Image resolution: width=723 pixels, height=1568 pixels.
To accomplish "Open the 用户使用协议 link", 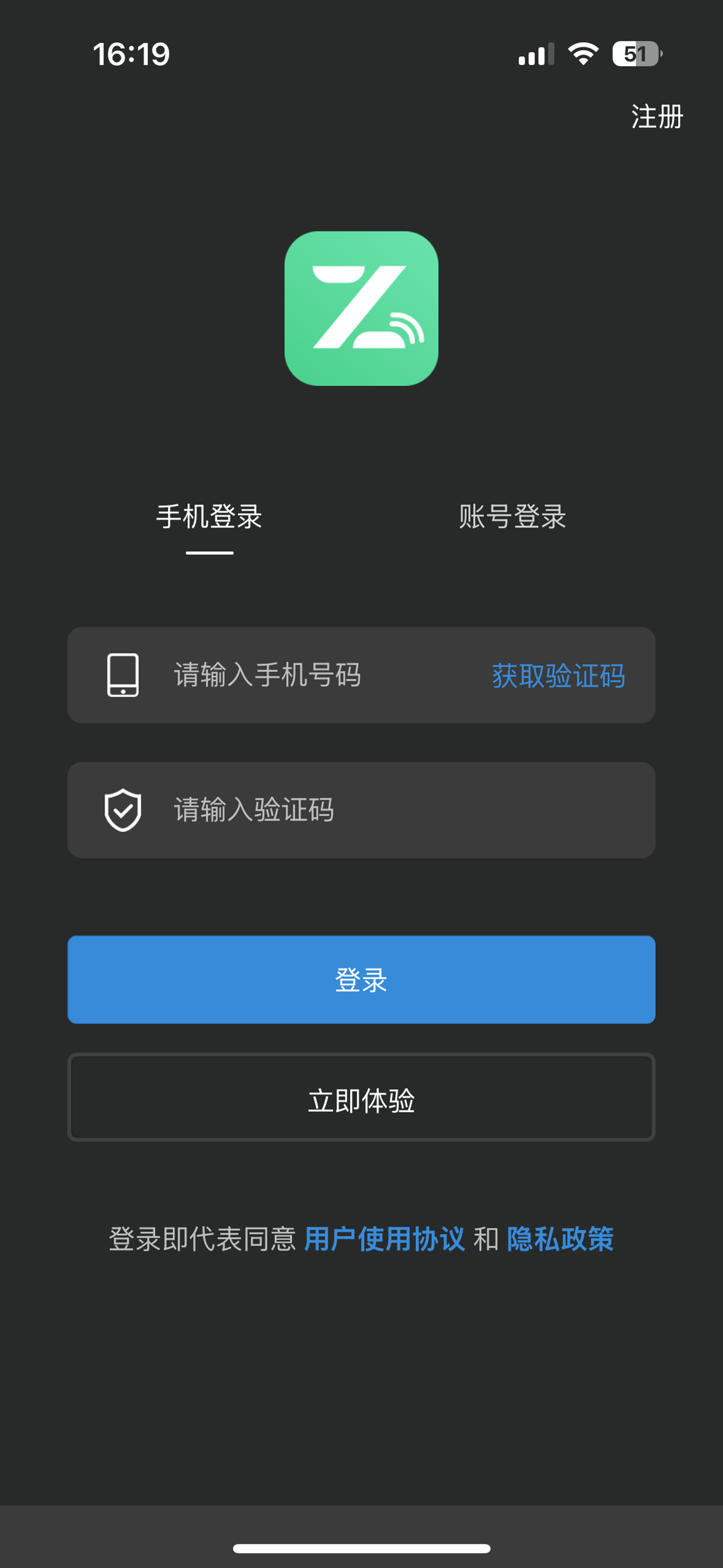I will point(384,1239).
